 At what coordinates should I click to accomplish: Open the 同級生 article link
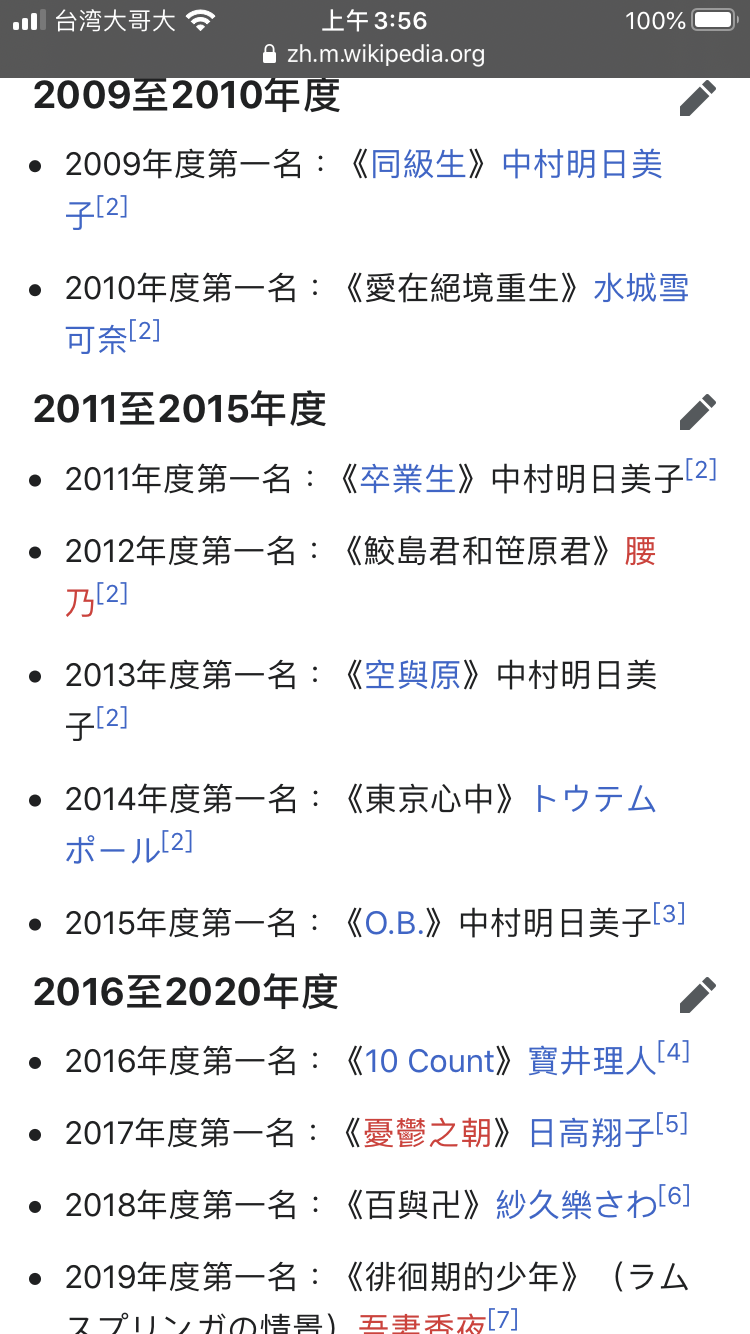[418, 164]
